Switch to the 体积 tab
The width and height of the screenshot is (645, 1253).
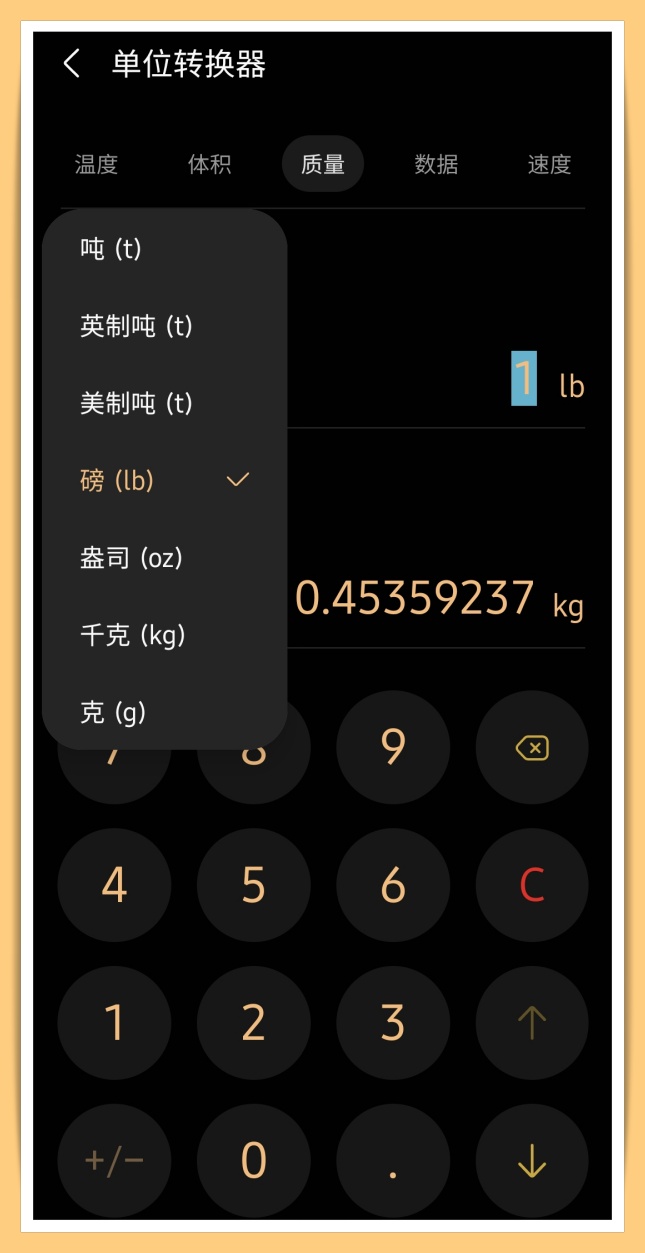tap(210, 164)
